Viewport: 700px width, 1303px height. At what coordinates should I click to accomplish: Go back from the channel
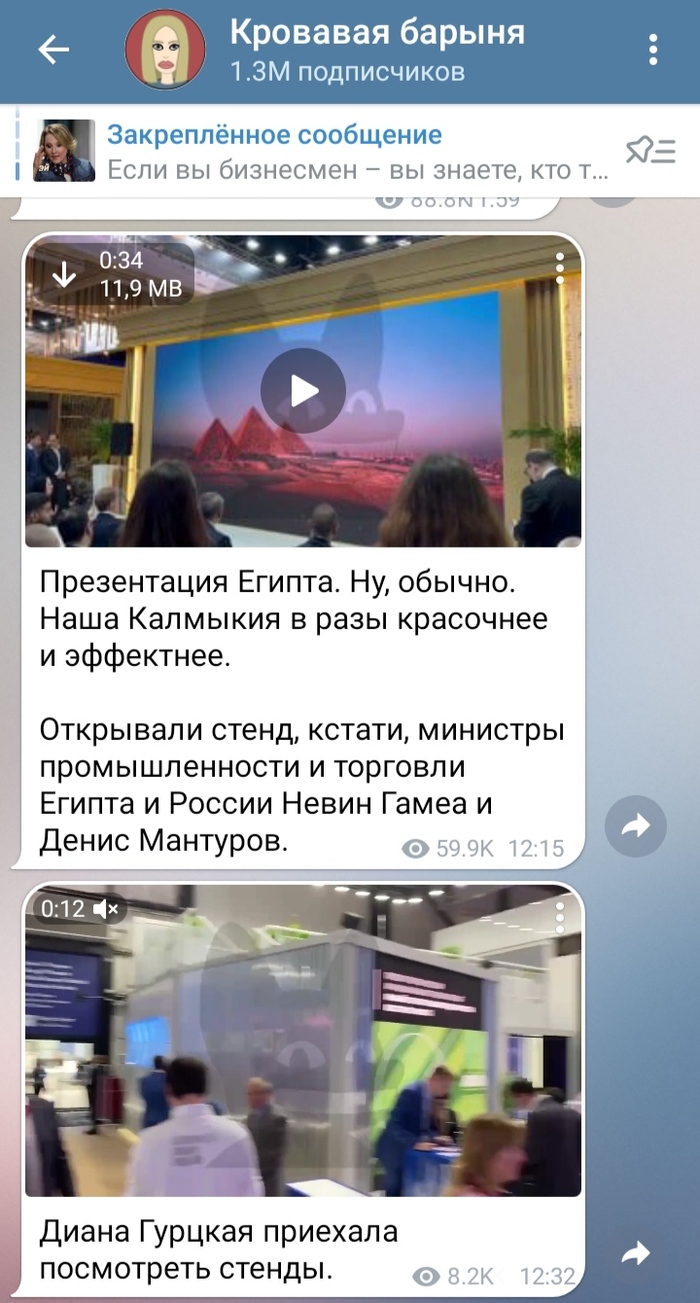(x=53, y=49)
